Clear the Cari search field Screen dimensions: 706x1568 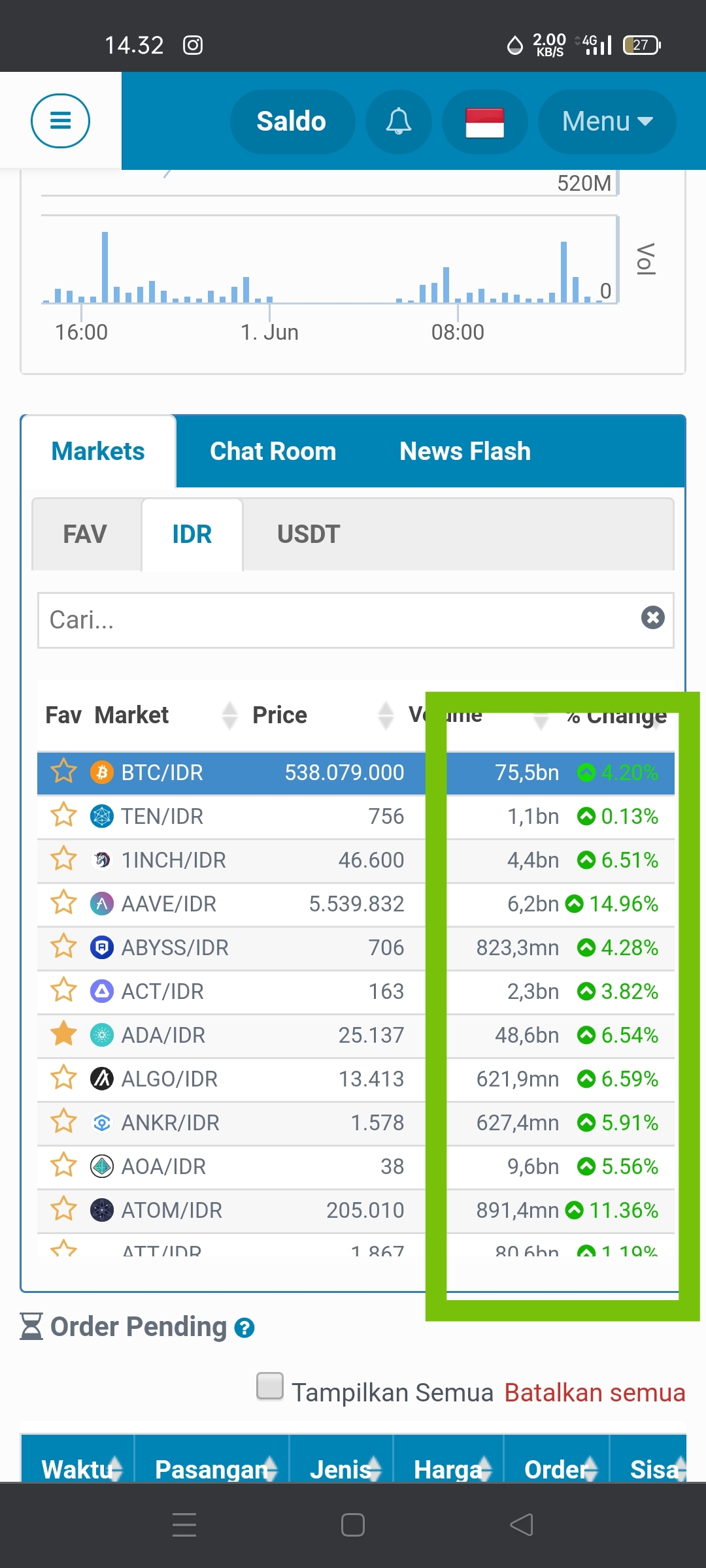(652, 617)
